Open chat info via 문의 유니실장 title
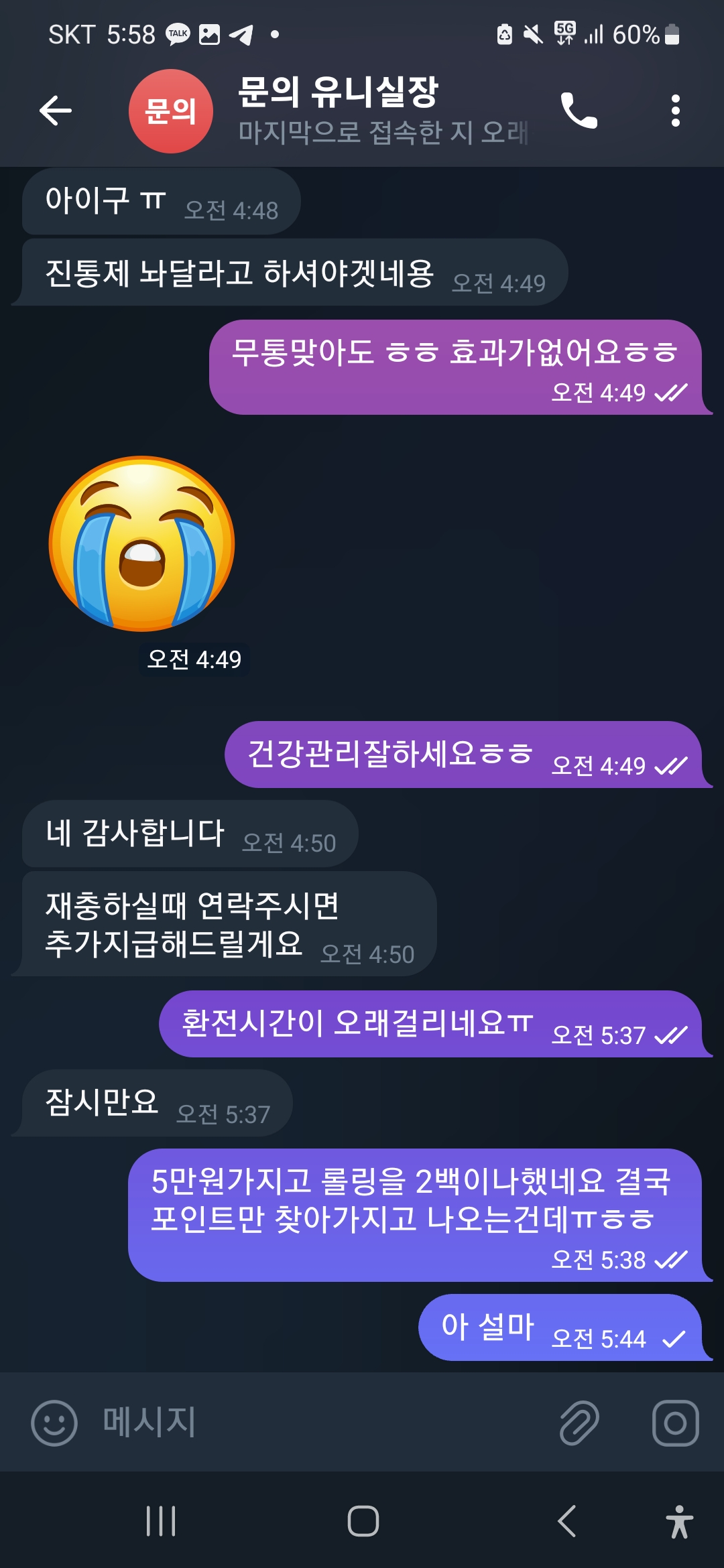This screenshot has width=724, height=1568. pyautogui.click(x=339, y=92)
